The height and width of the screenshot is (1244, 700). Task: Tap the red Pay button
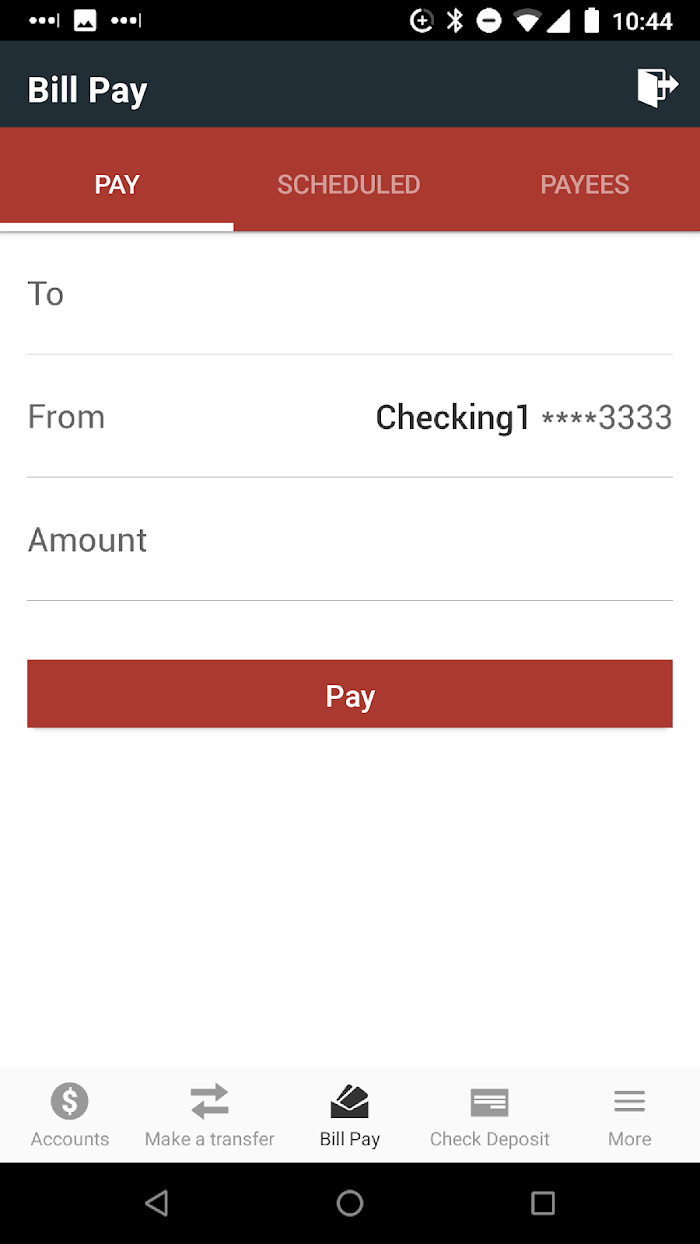[350, 694]
